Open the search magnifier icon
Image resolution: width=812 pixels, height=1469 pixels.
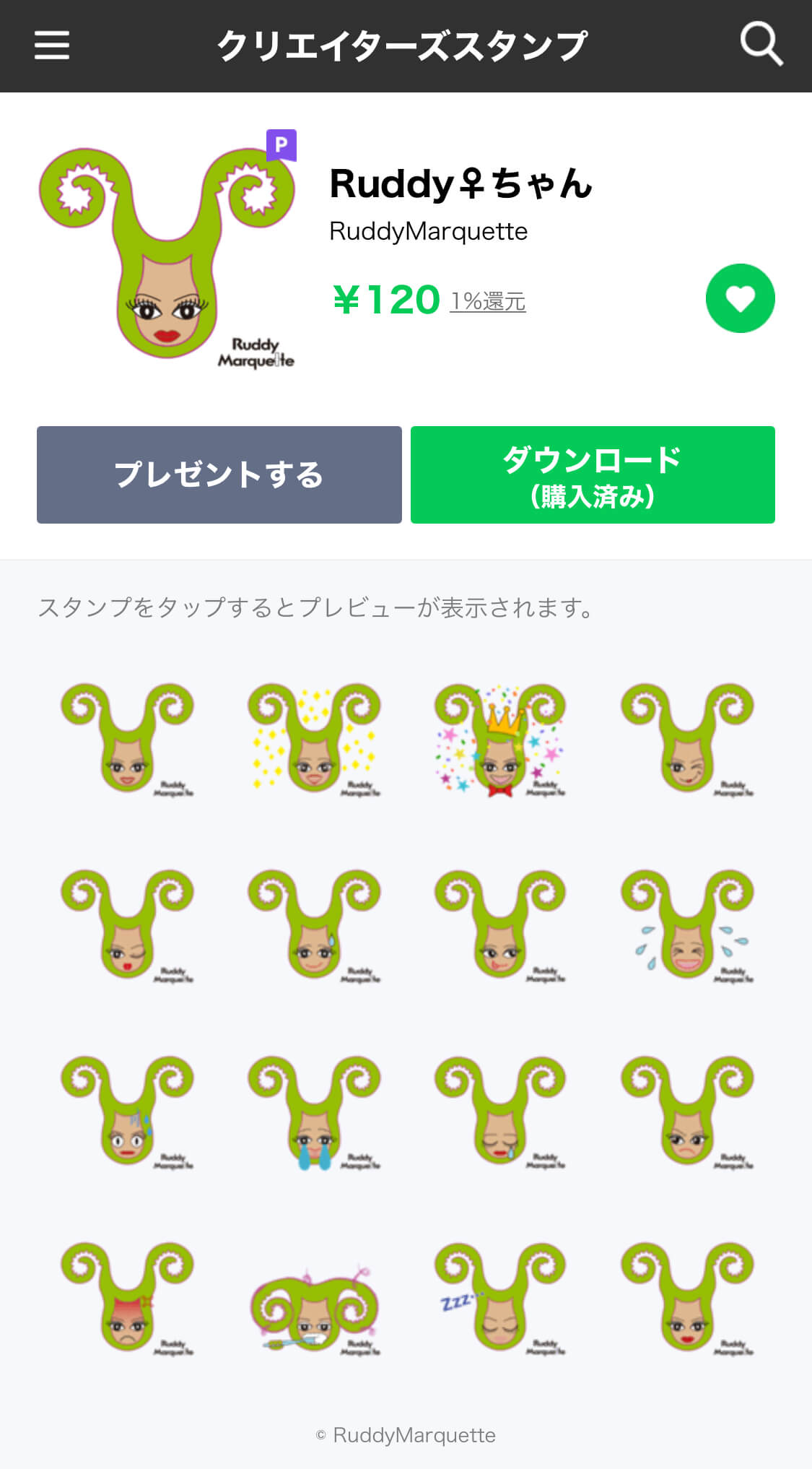761,45
